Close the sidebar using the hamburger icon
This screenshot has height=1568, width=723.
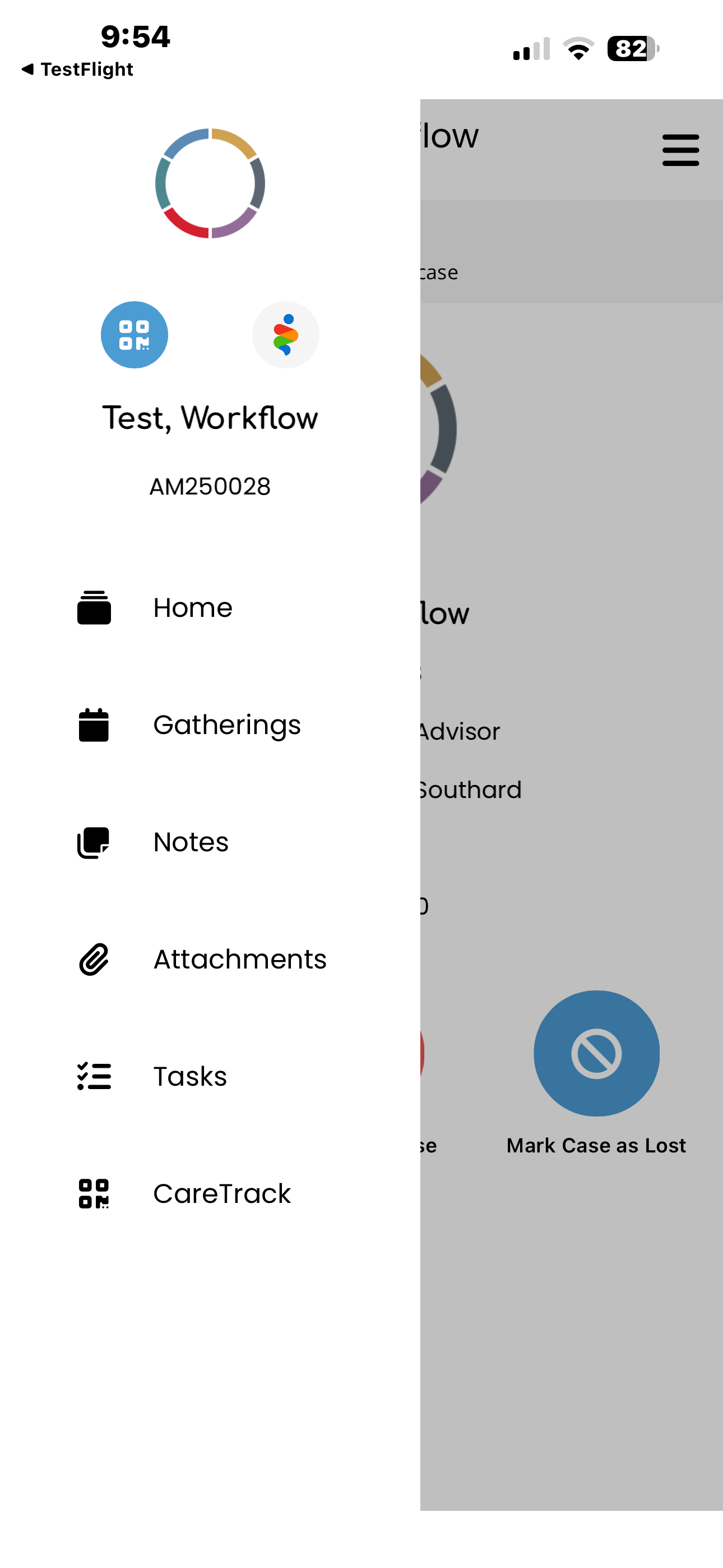pos(680,150)
